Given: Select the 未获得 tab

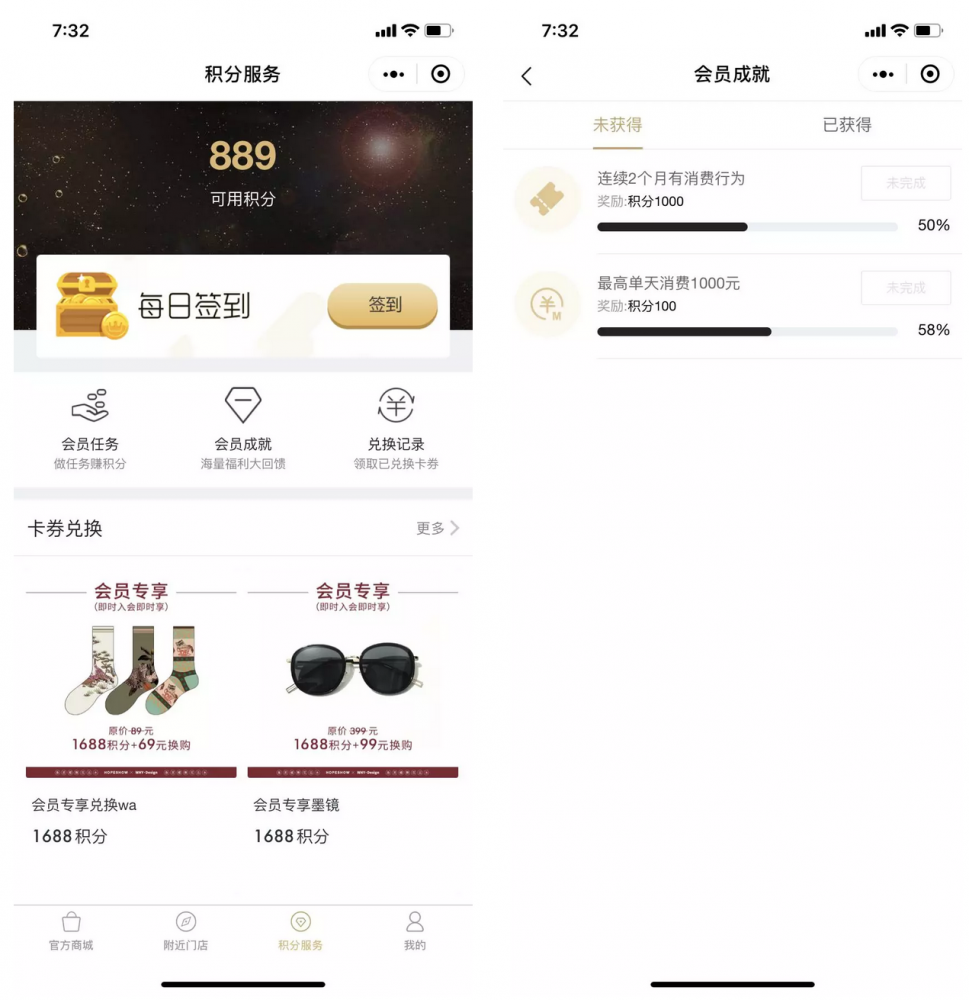Looking at the screenshot, I should point(617,125).
